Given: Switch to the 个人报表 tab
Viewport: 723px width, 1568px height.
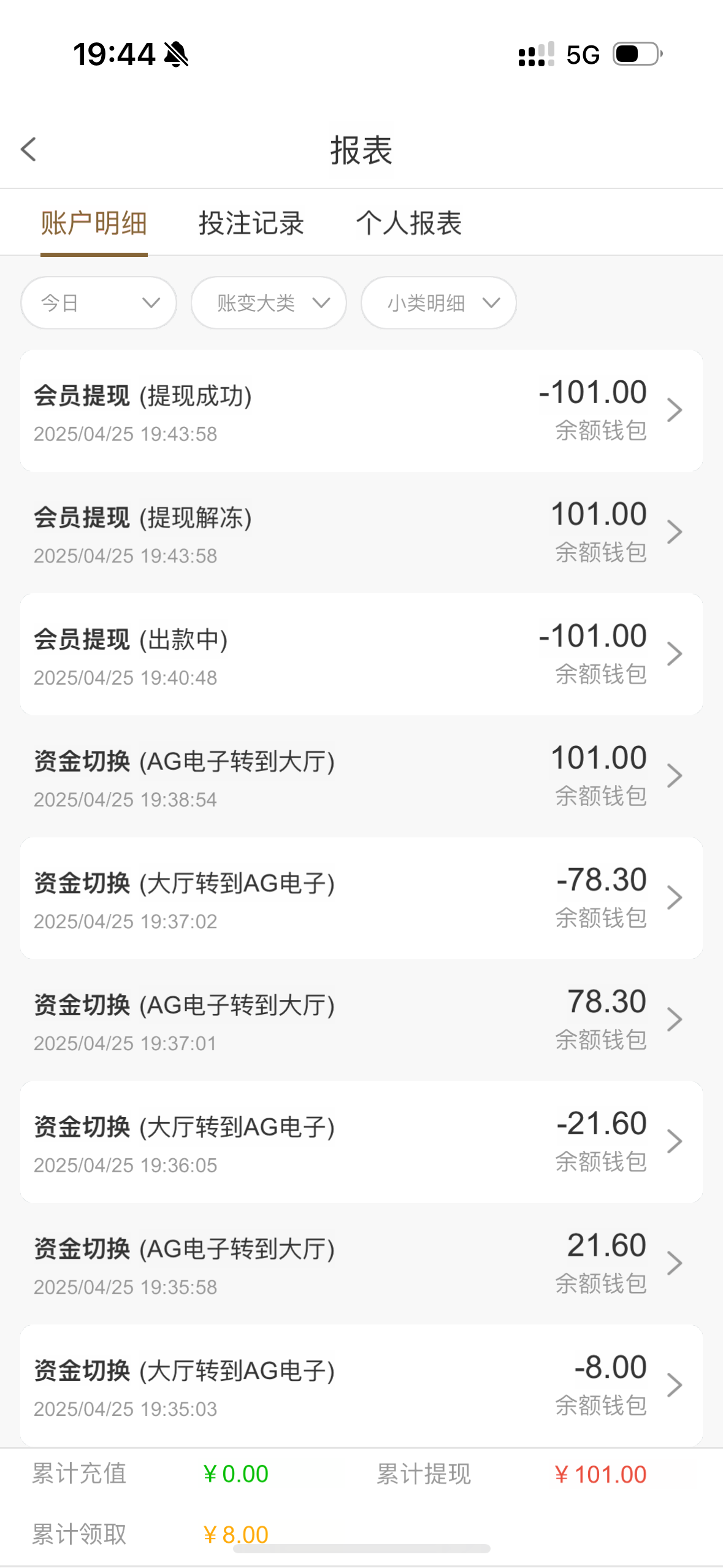Looking at the screenshot, I should 409,223.
